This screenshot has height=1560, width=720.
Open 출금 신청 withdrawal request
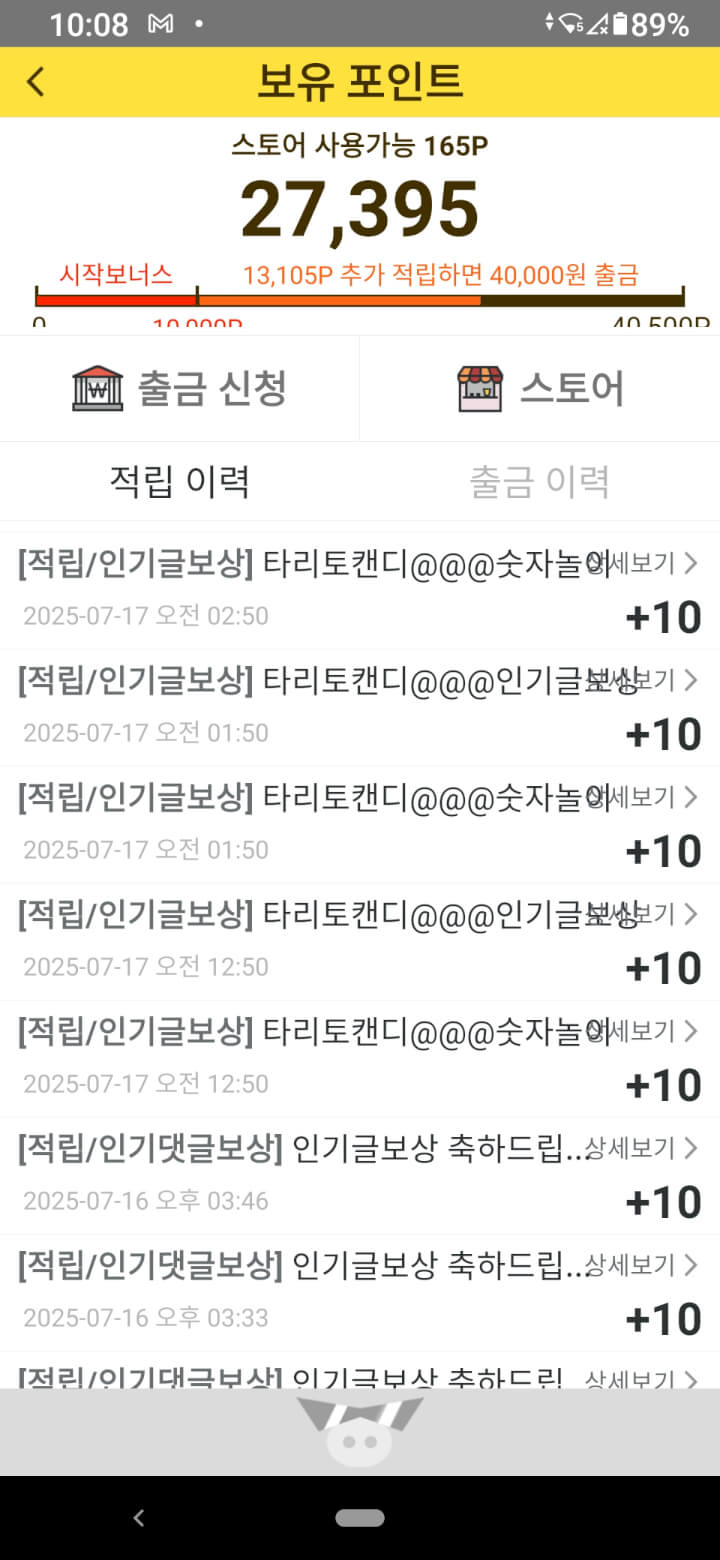point(180,388)
